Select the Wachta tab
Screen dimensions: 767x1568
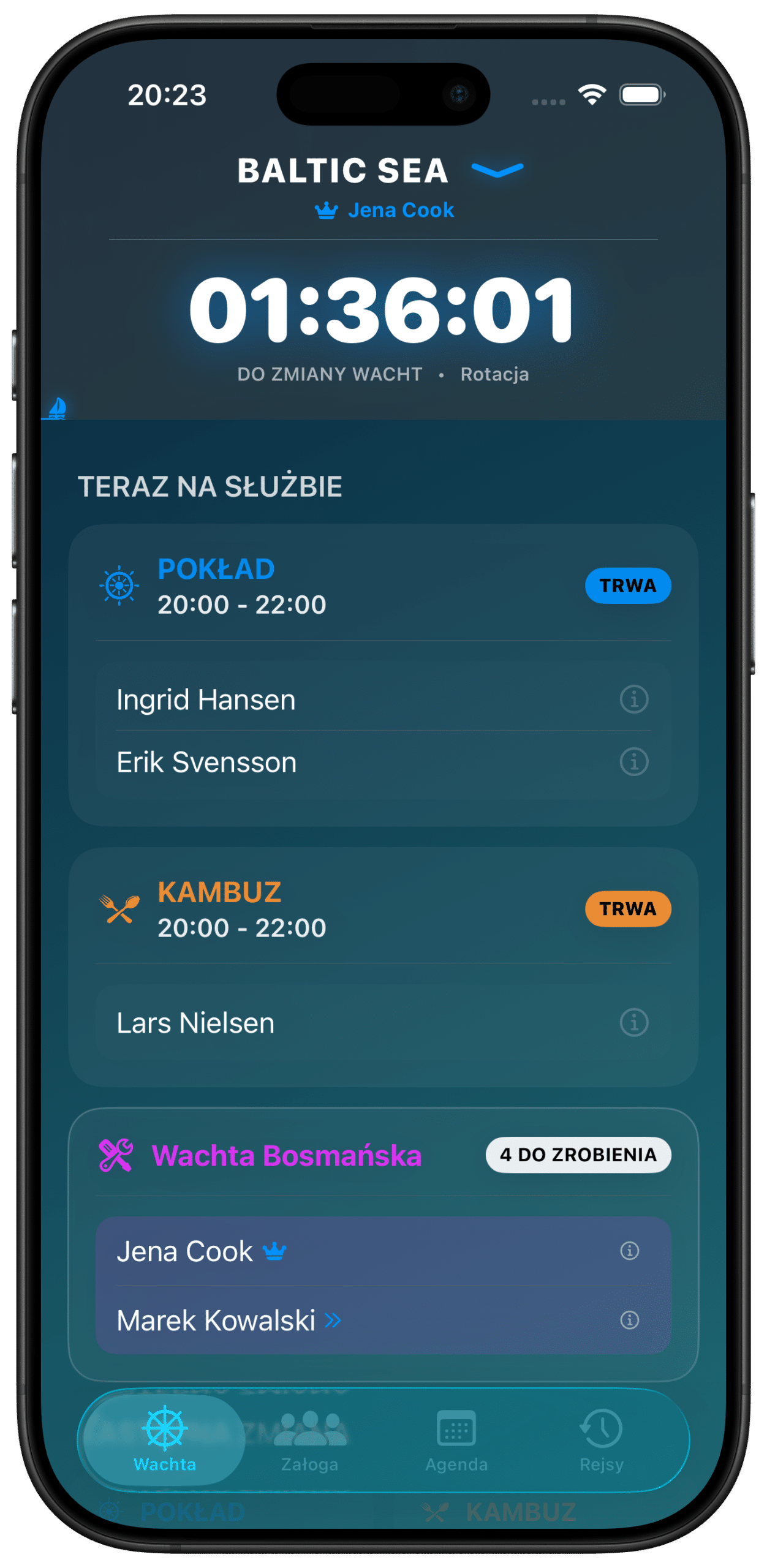coord(165,1441)
